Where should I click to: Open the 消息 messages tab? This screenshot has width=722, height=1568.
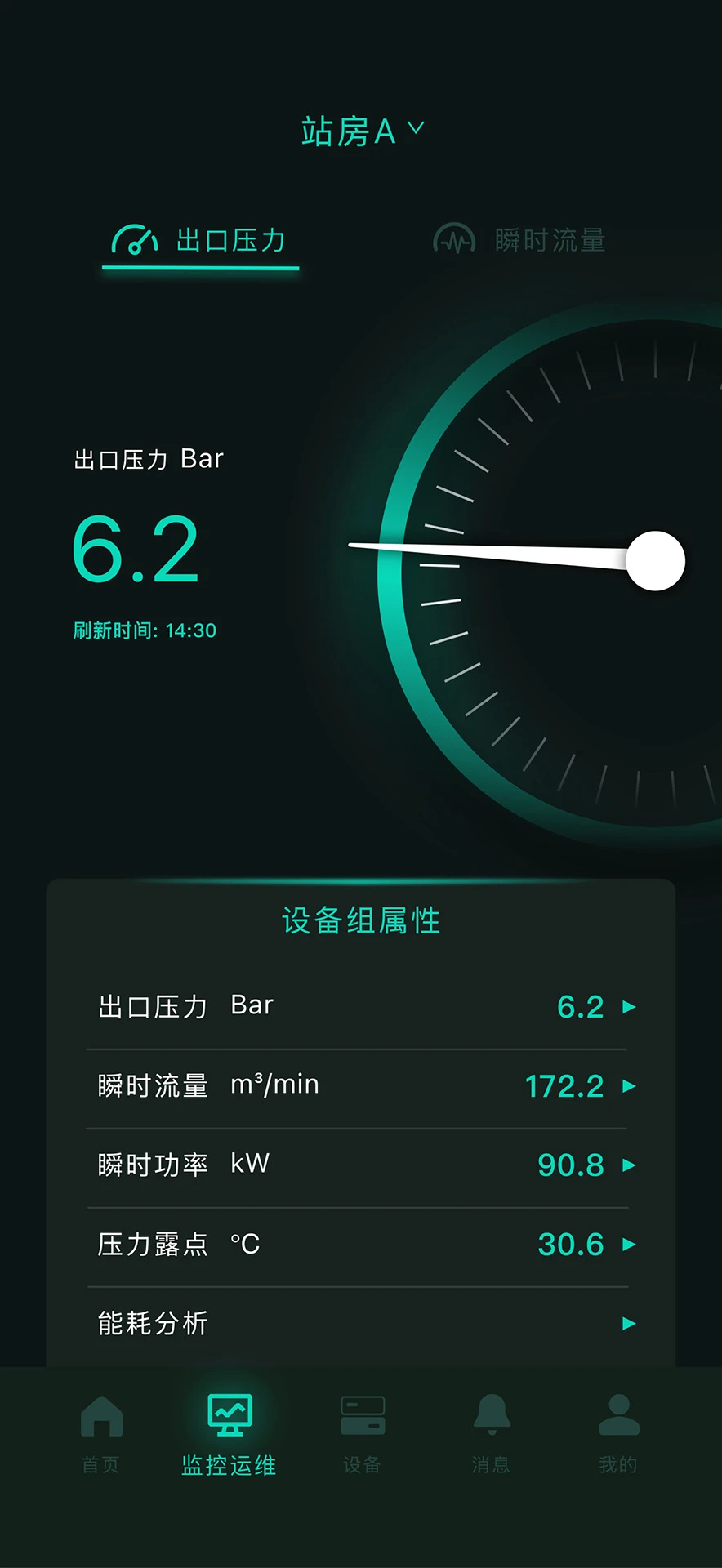tap(491, 1433)
